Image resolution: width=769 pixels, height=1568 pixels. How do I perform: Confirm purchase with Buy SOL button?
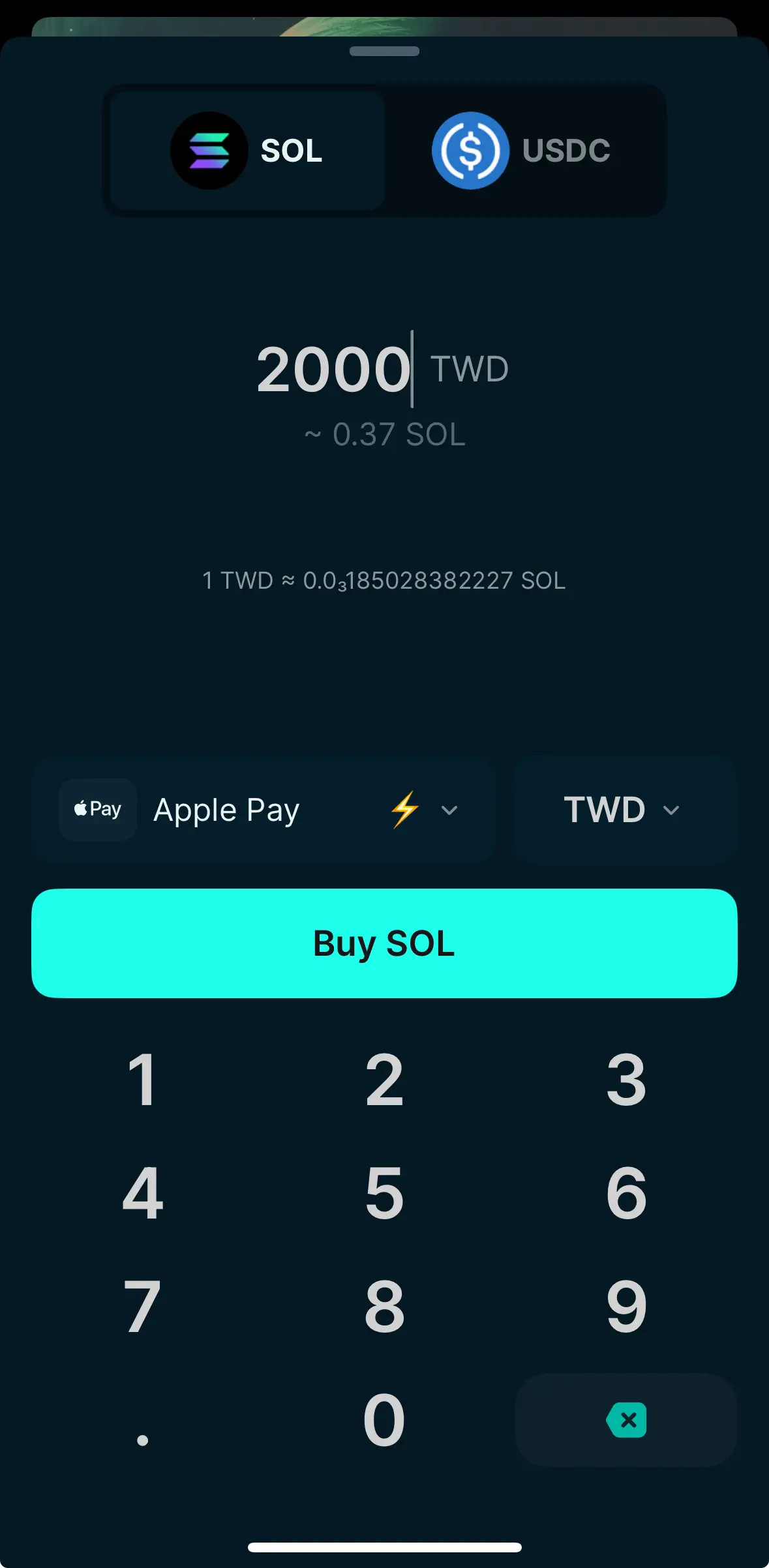384,943
